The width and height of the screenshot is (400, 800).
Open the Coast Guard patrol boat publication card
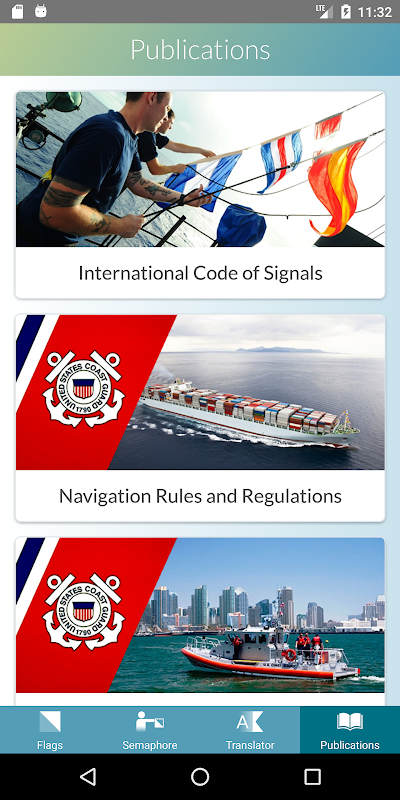click(200, 621)
